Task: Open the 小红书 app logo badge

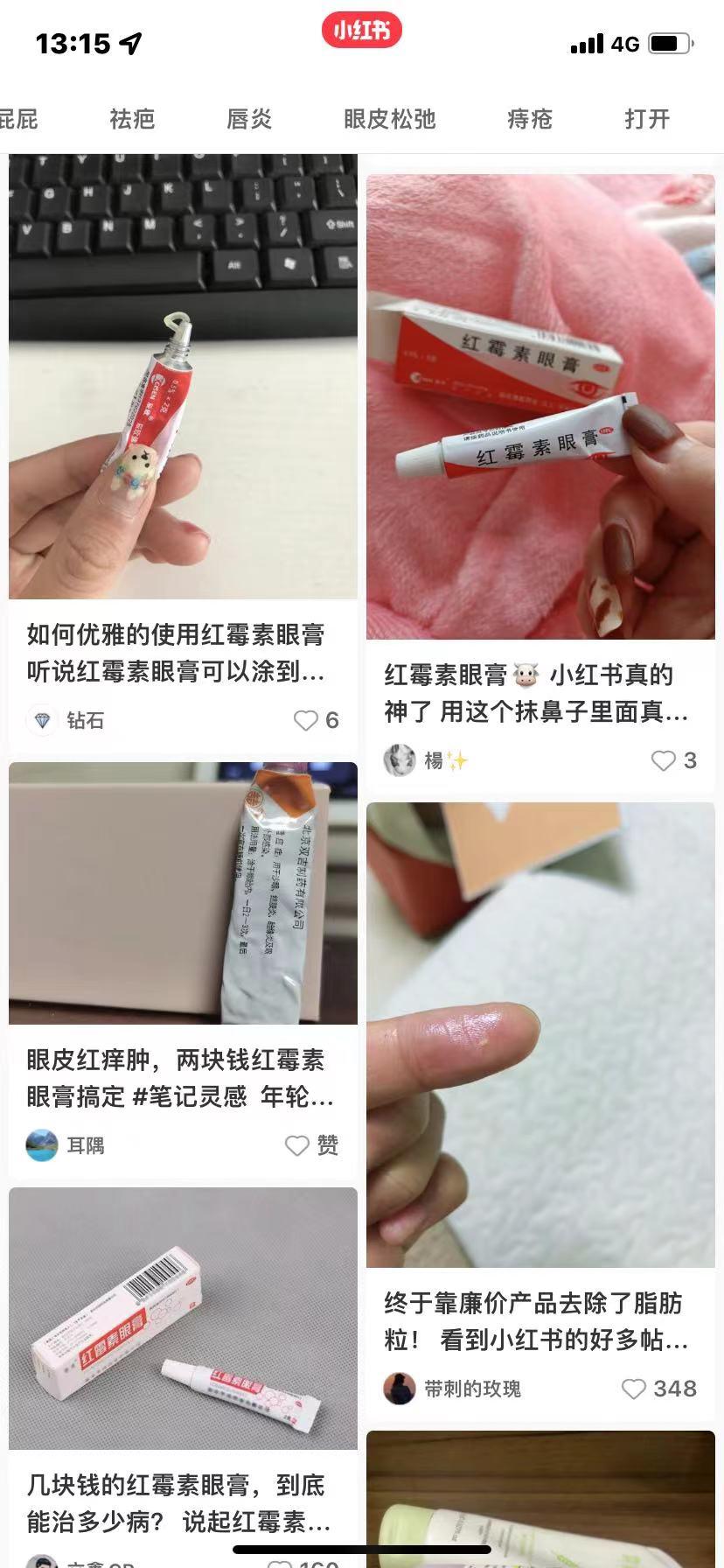Action: tap(362, 29)
